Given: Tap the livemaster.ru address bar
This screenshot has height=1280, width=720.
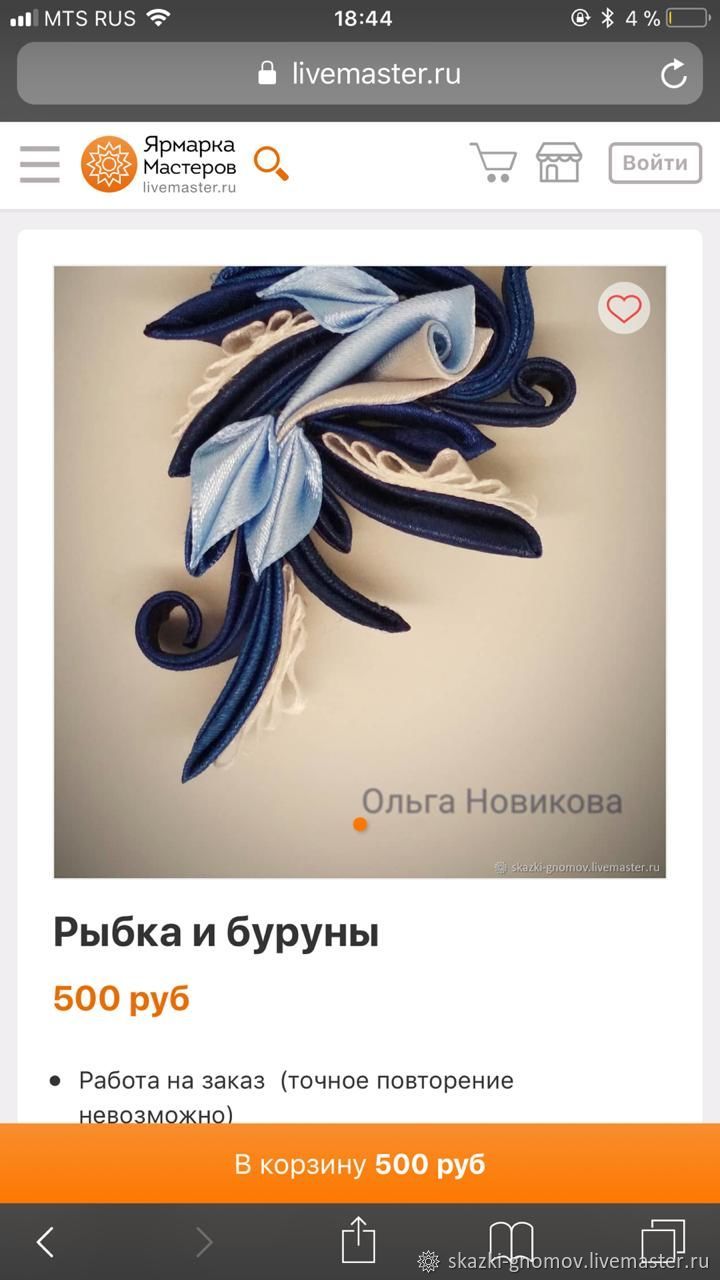Looking at the screenshot, I should coord(360,74).
